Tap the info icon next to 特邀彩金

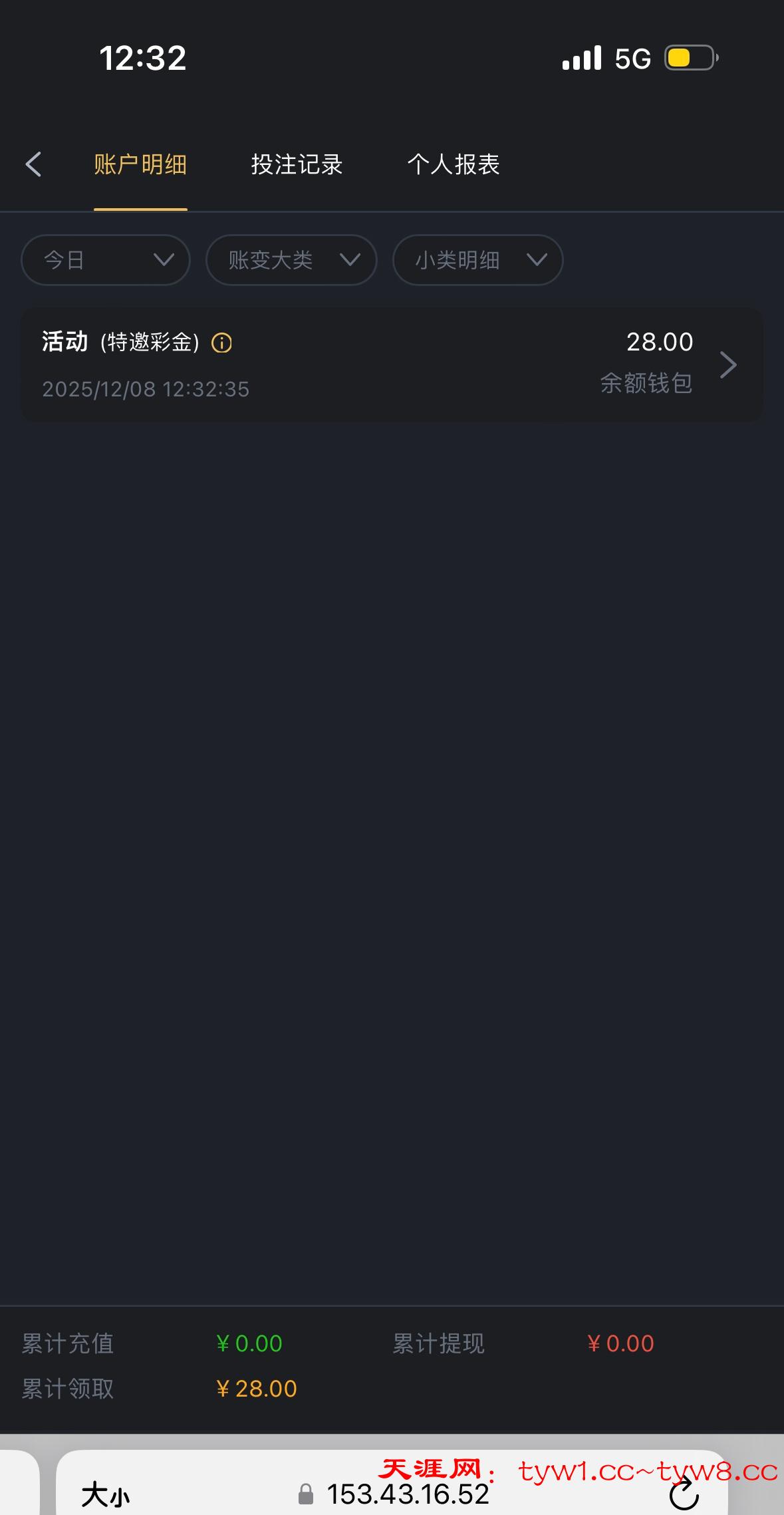tap(221, 343)
